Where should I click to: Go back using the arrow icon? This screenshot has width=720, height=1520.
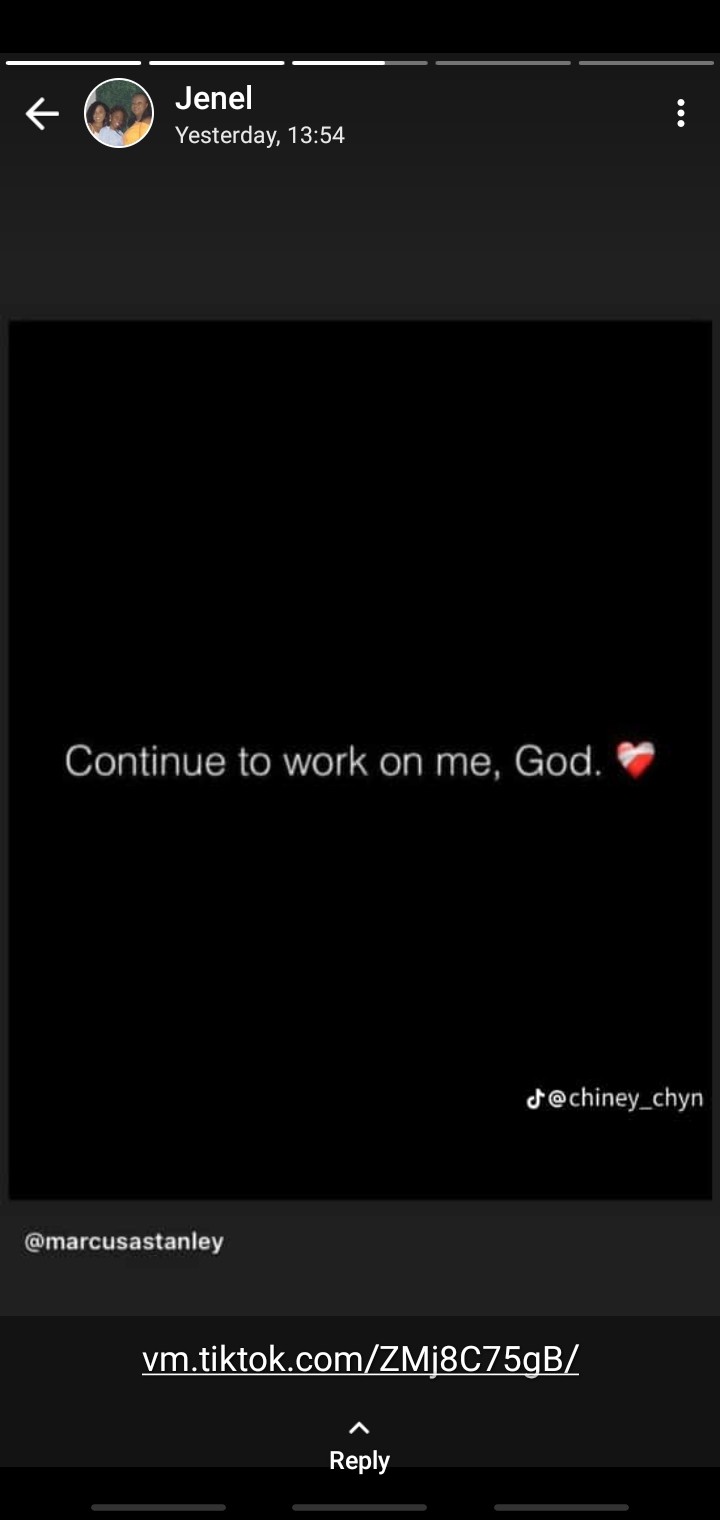42,114
